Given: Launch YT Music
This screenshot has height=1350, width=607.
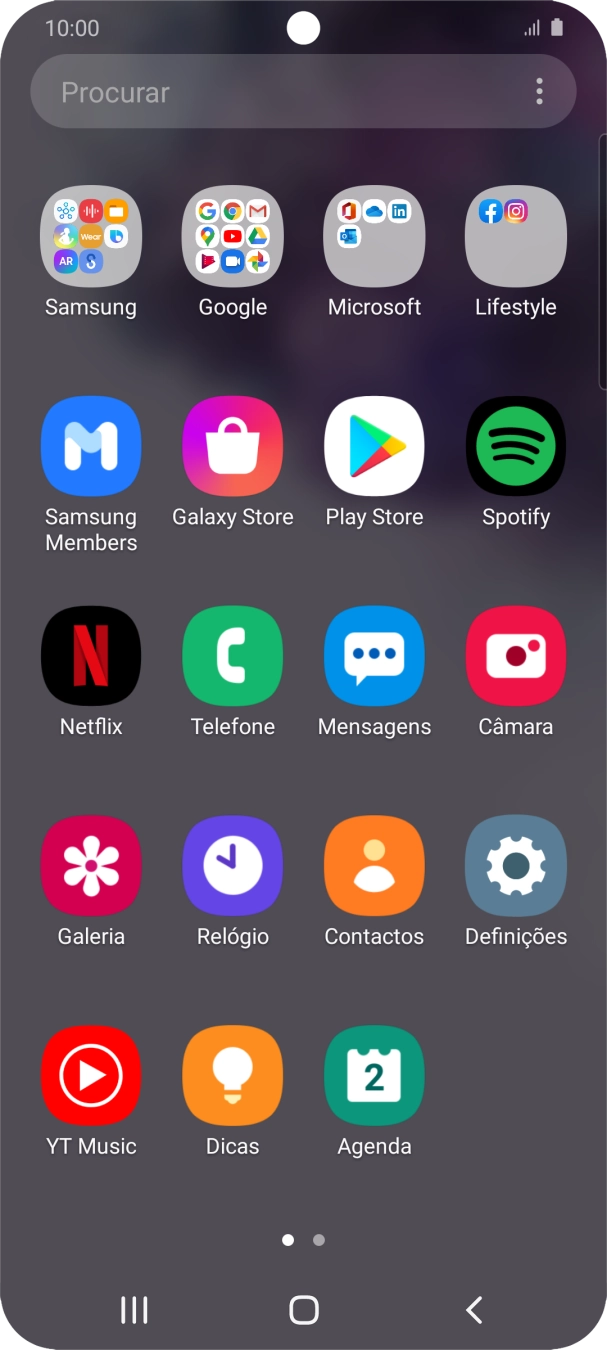Looking at the screenshot, I should [91, 1076].
